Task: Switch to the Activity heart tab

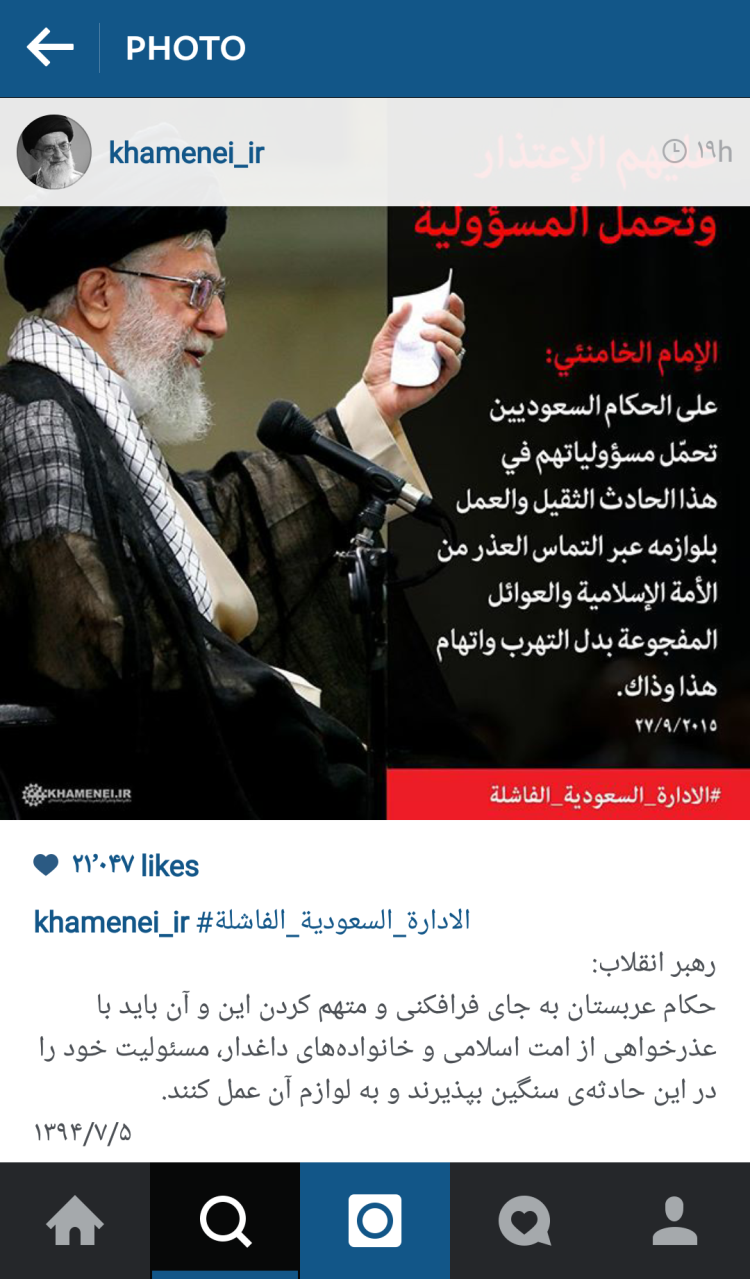Action: coord(525,1221)
